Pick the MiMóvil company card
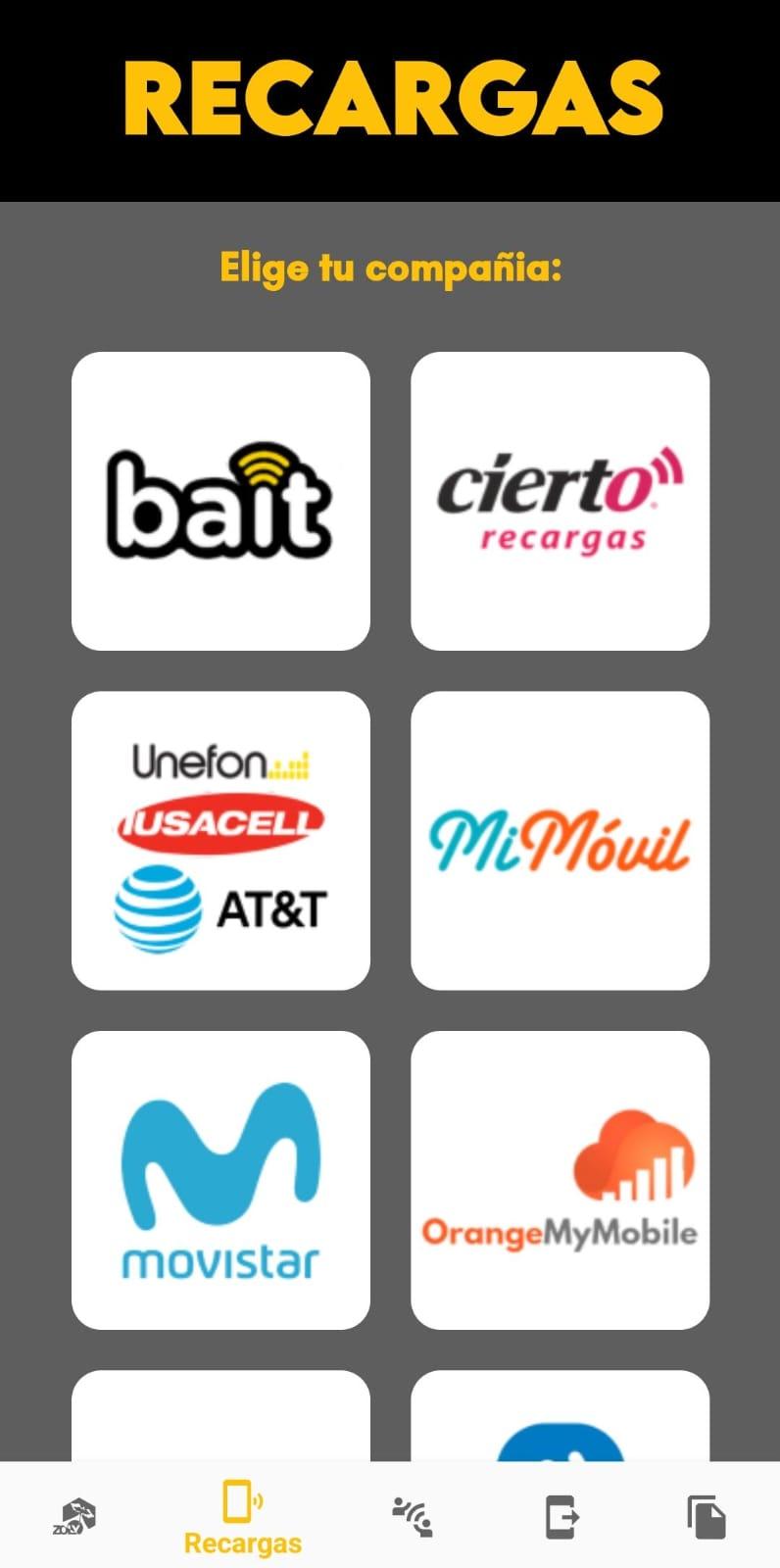This screenshot has height=1568, width=780. (x=560, y=841)
